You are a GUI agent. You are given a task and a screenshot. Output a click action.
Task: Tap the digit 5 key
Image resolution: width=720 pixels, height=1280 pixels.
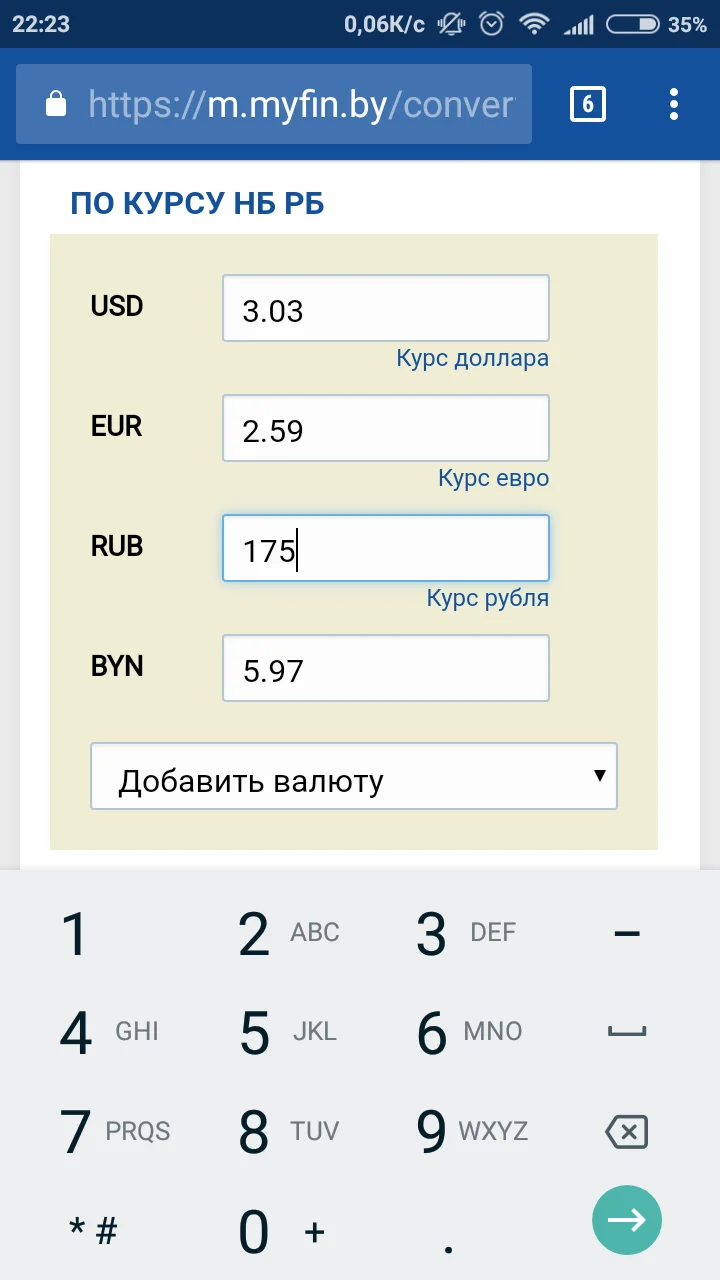(x=253, y=1032)
